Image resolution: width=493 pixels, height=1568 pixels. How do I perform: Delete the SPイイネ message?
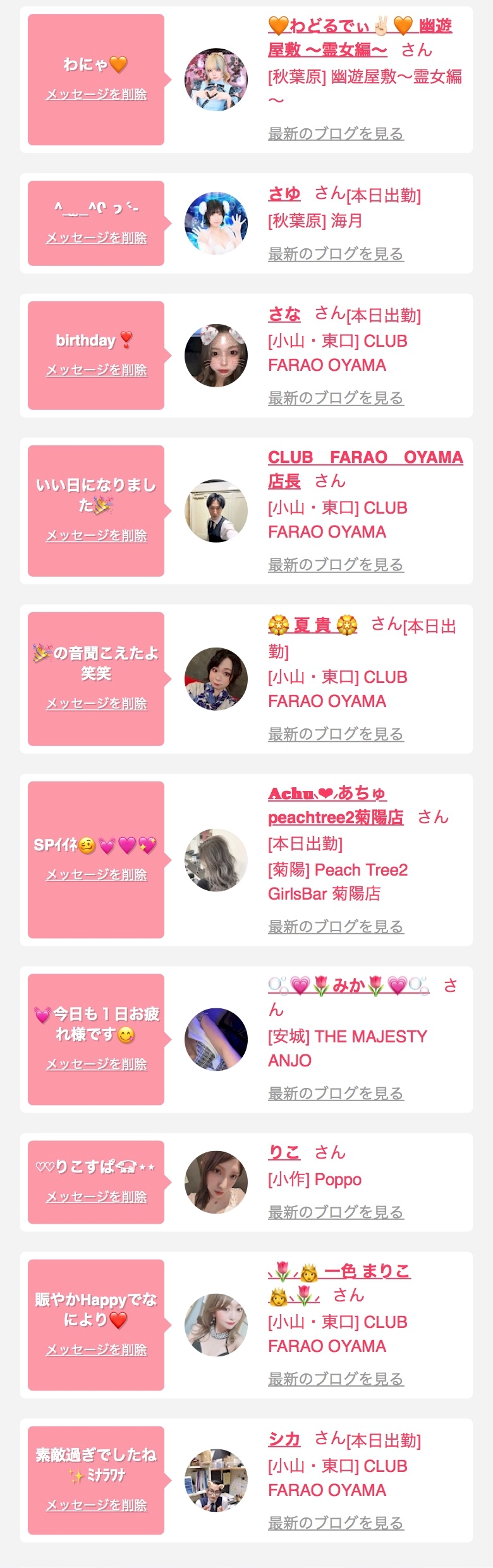pos(96,875)
